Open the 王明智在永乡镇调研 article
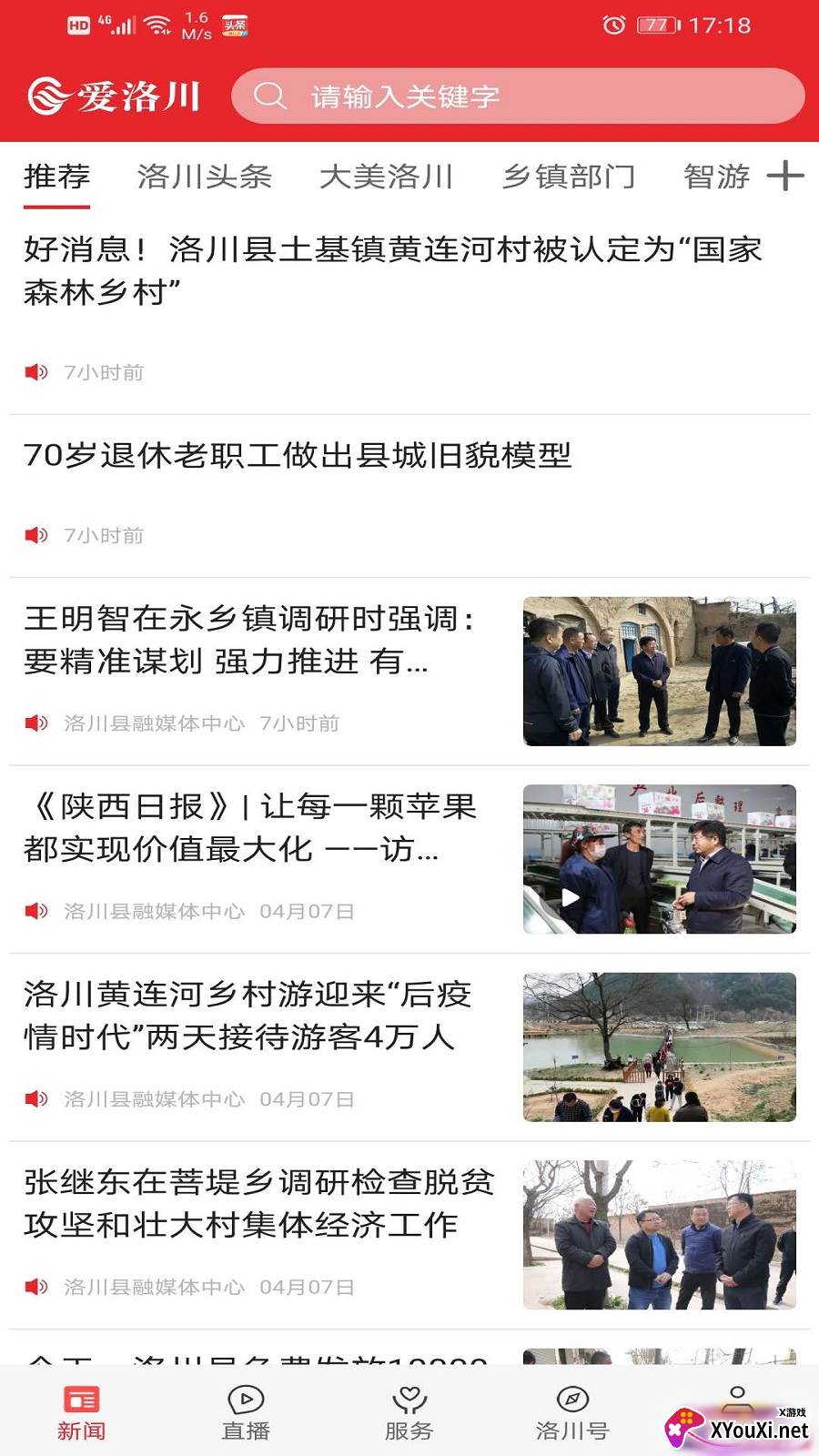 (x=250, y=640)
